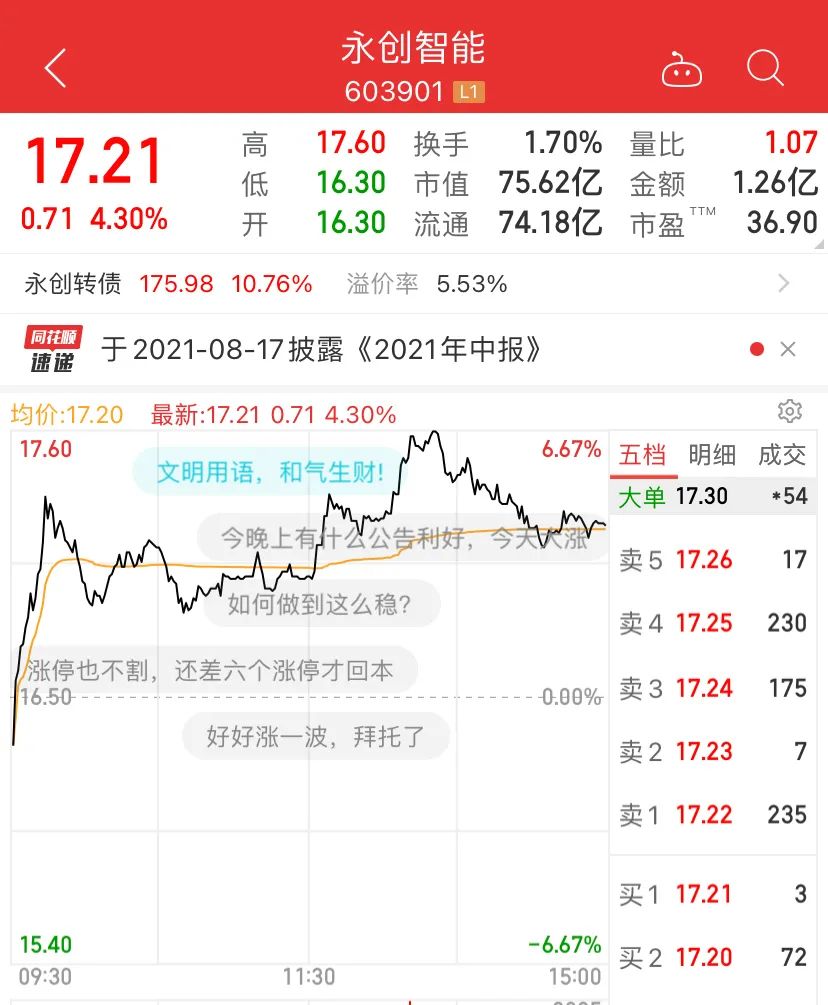The image size is (828, 1005).
Task: Open the robot assistant icon
Action: click(681, 69)
